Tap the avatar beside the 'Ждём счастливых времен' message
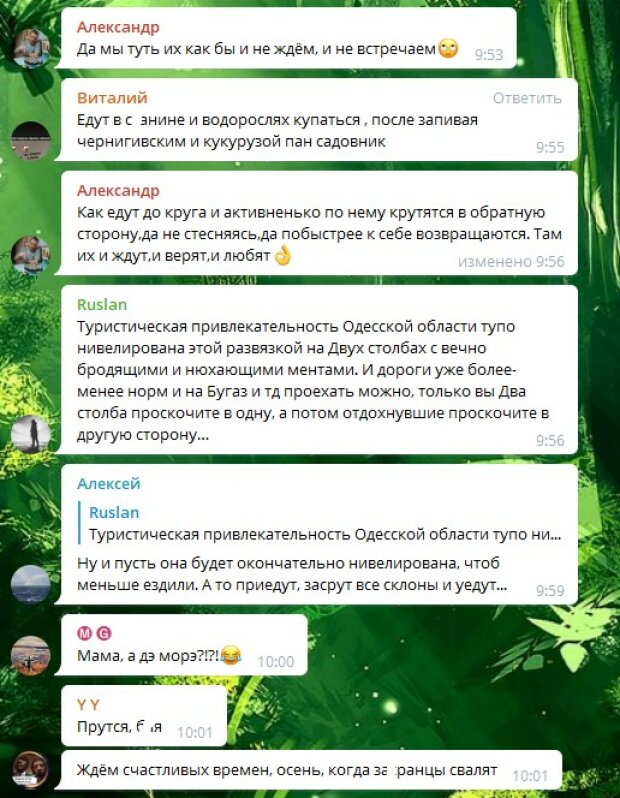The image size is (620, 798). (x=30, y=769)
